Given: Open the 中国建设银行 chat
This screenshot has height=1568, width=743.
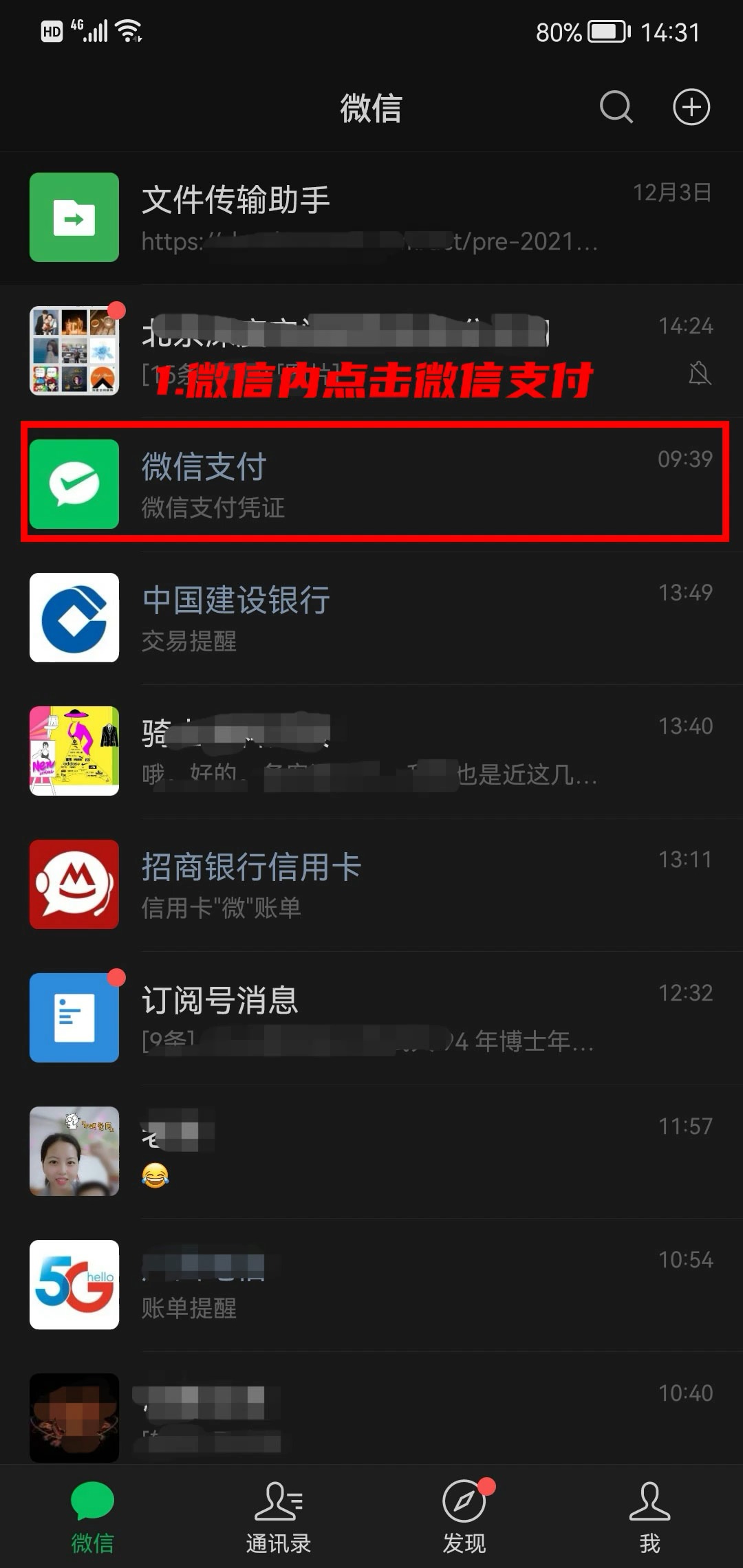Looking at the screenshot, I should 371,618.
